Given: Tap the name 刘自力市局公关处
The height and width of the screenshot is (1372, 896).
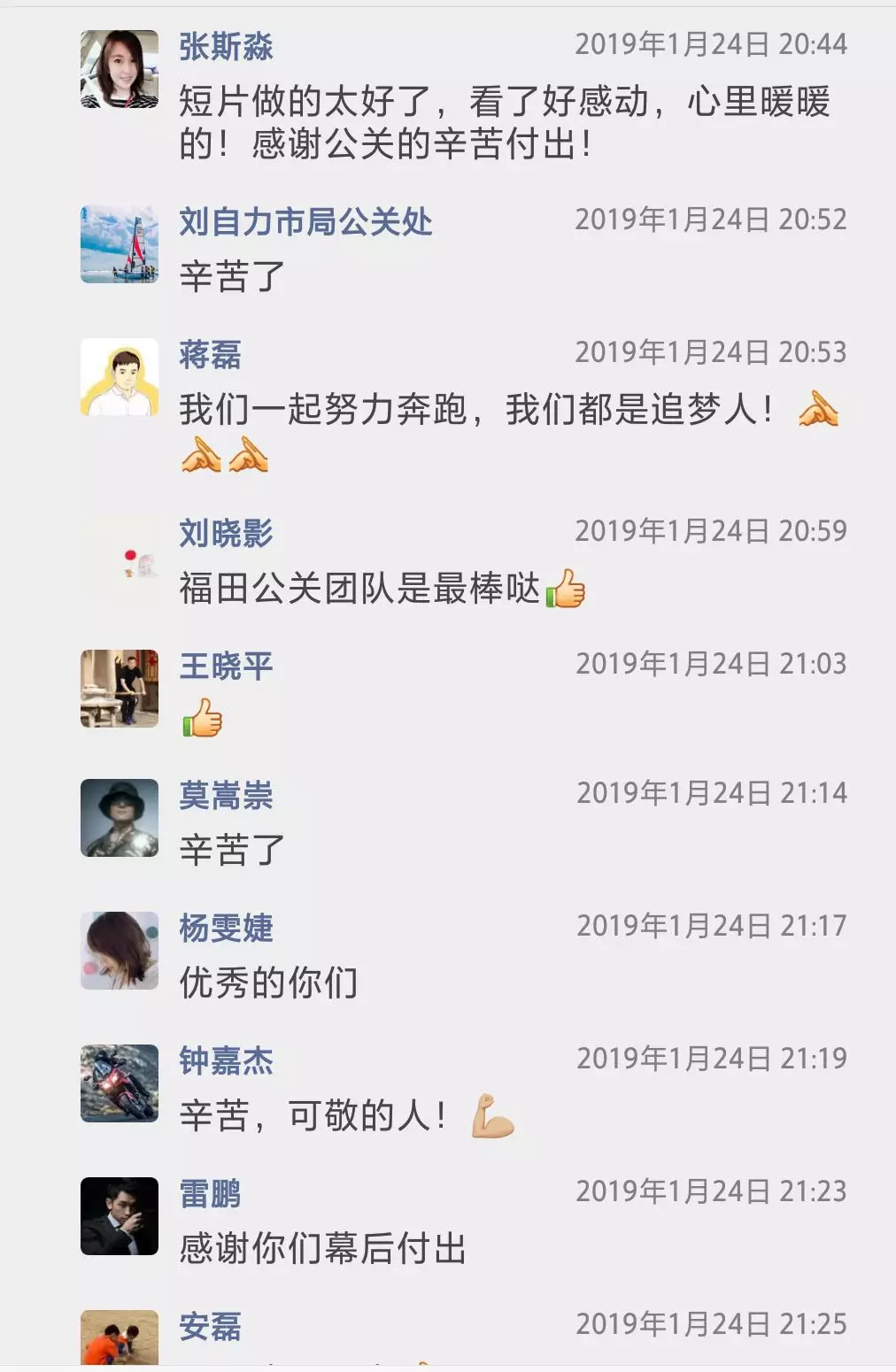Looking at the screenshot, I should [305, 222].
